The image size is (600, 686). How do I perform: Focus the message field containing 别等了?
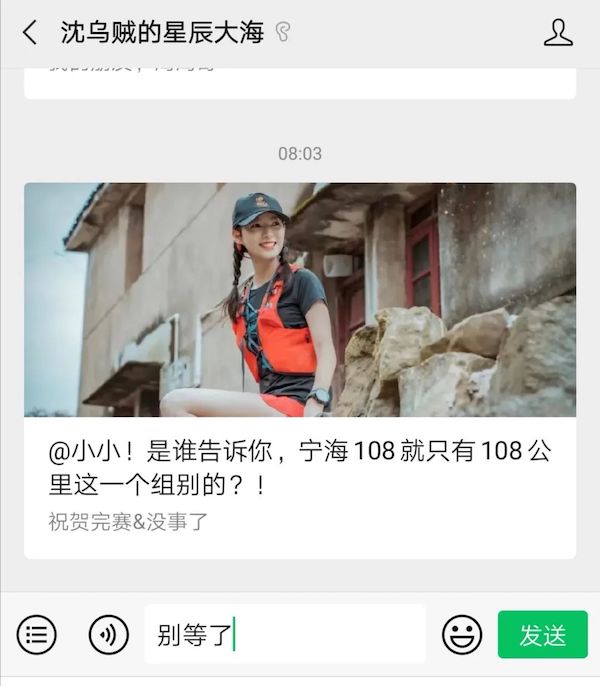tap(285, 634)
